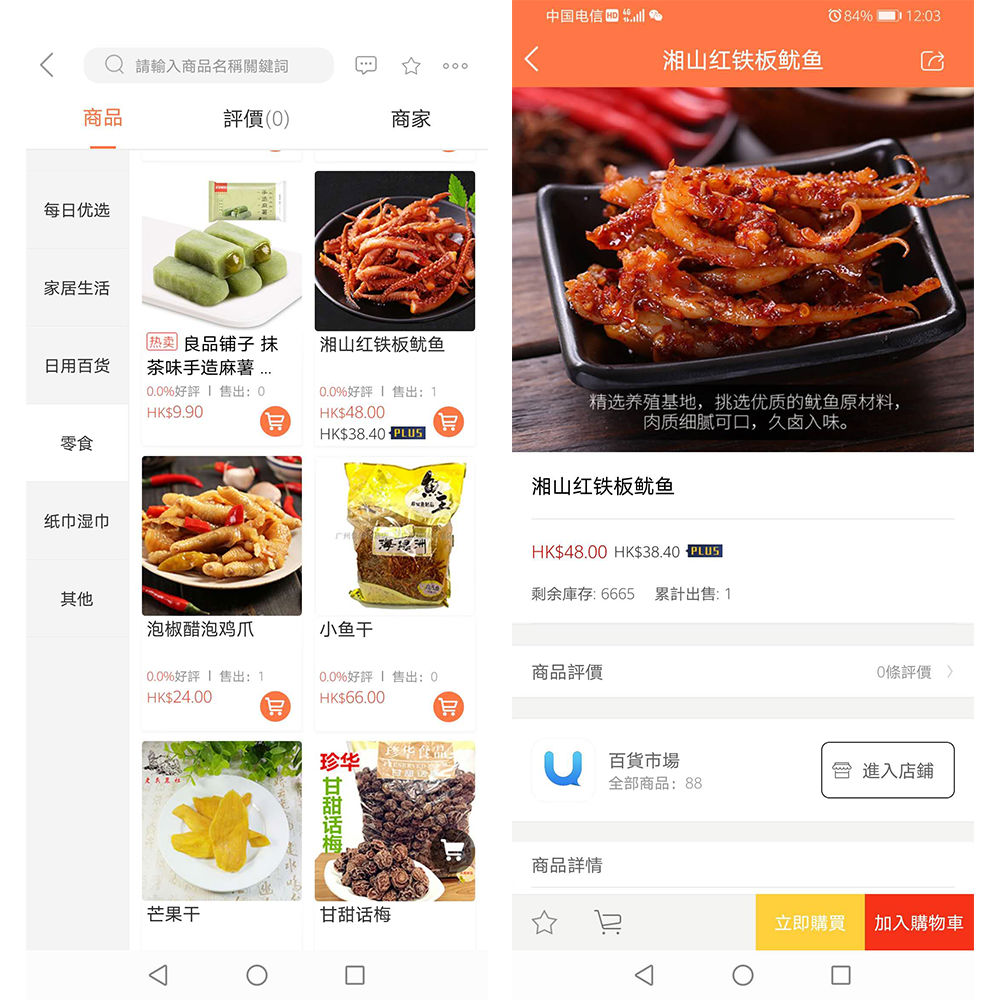Screen dimensions: 1000x1000
Task: Switch to the 商家 tab
Action: [x=411, y=119]
